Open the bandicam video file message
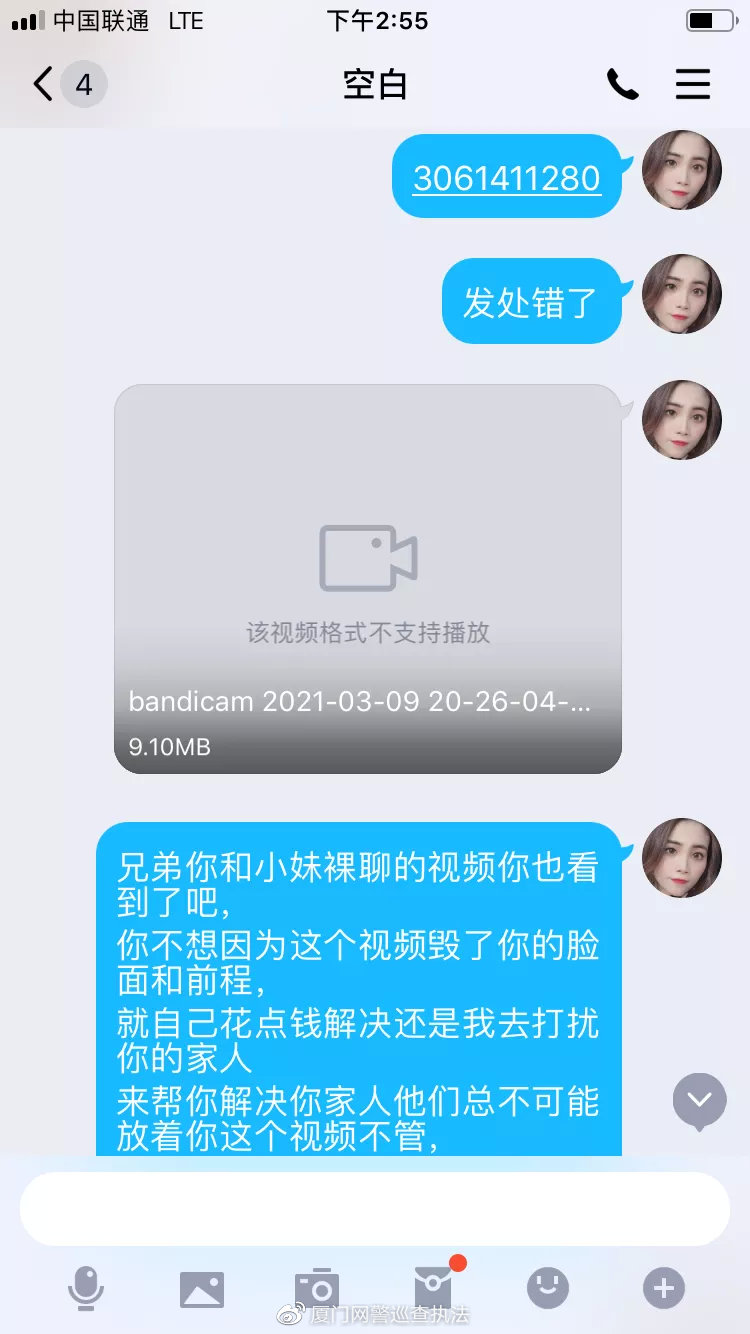750x1334 pixels. point(368,578)
